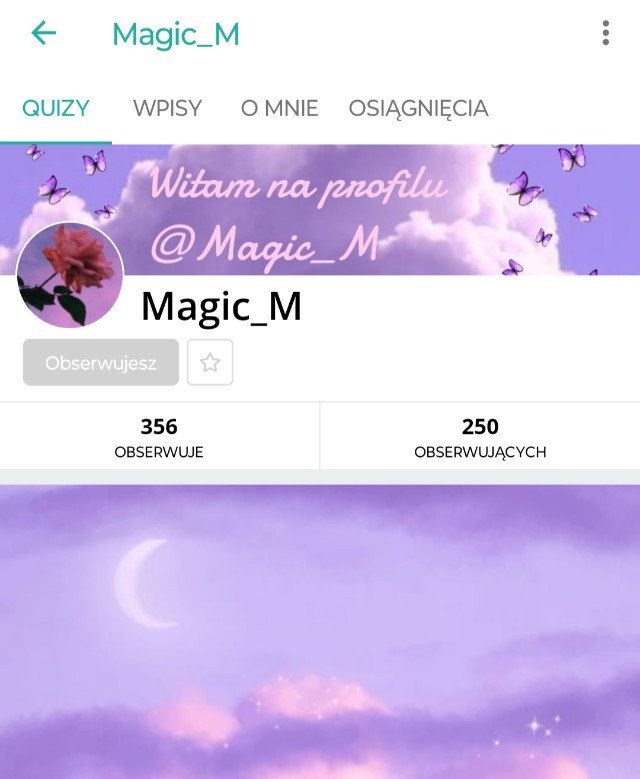View the 356 Obserwuje list

159,437
